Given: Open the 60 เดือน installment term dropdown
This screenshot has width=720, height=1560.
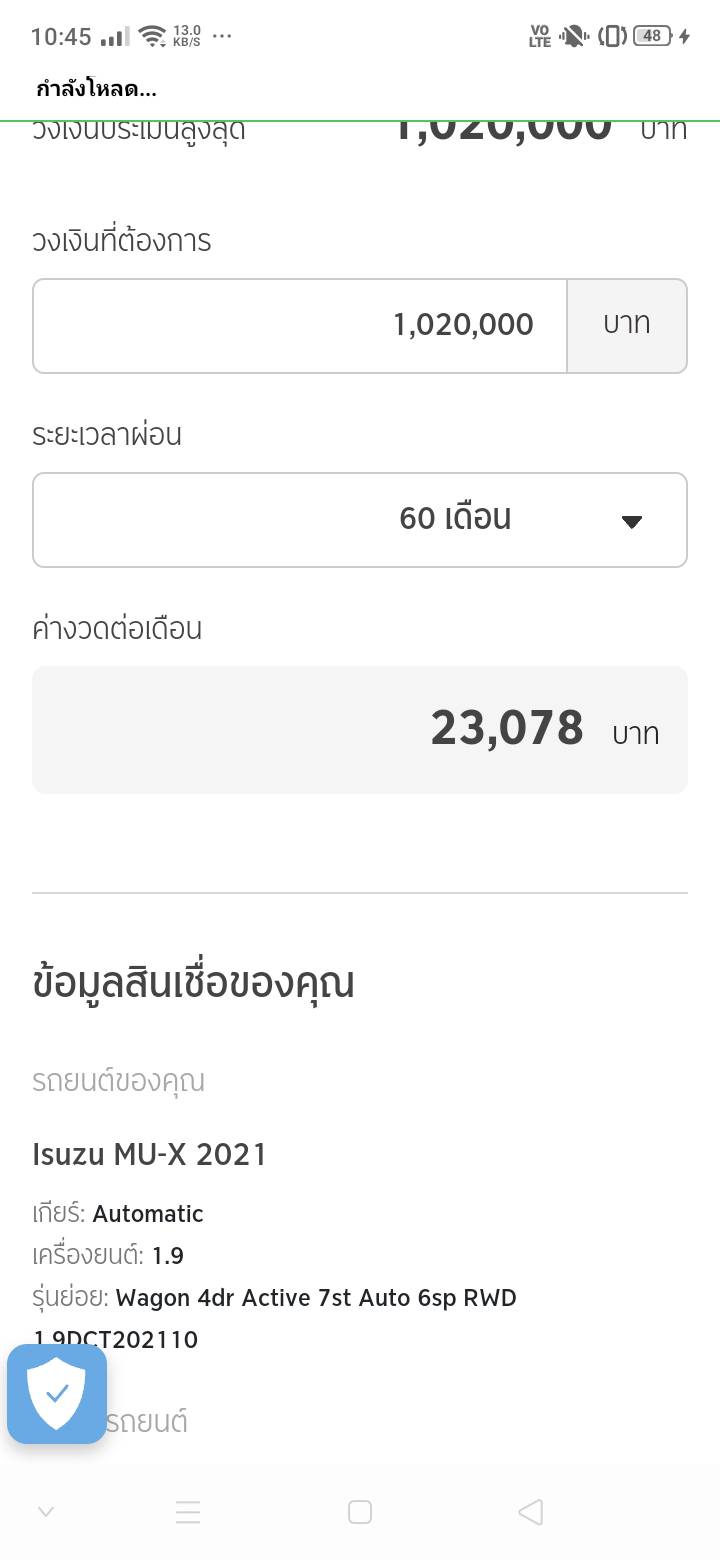Looking at the screenshot, I should point(360,519).
